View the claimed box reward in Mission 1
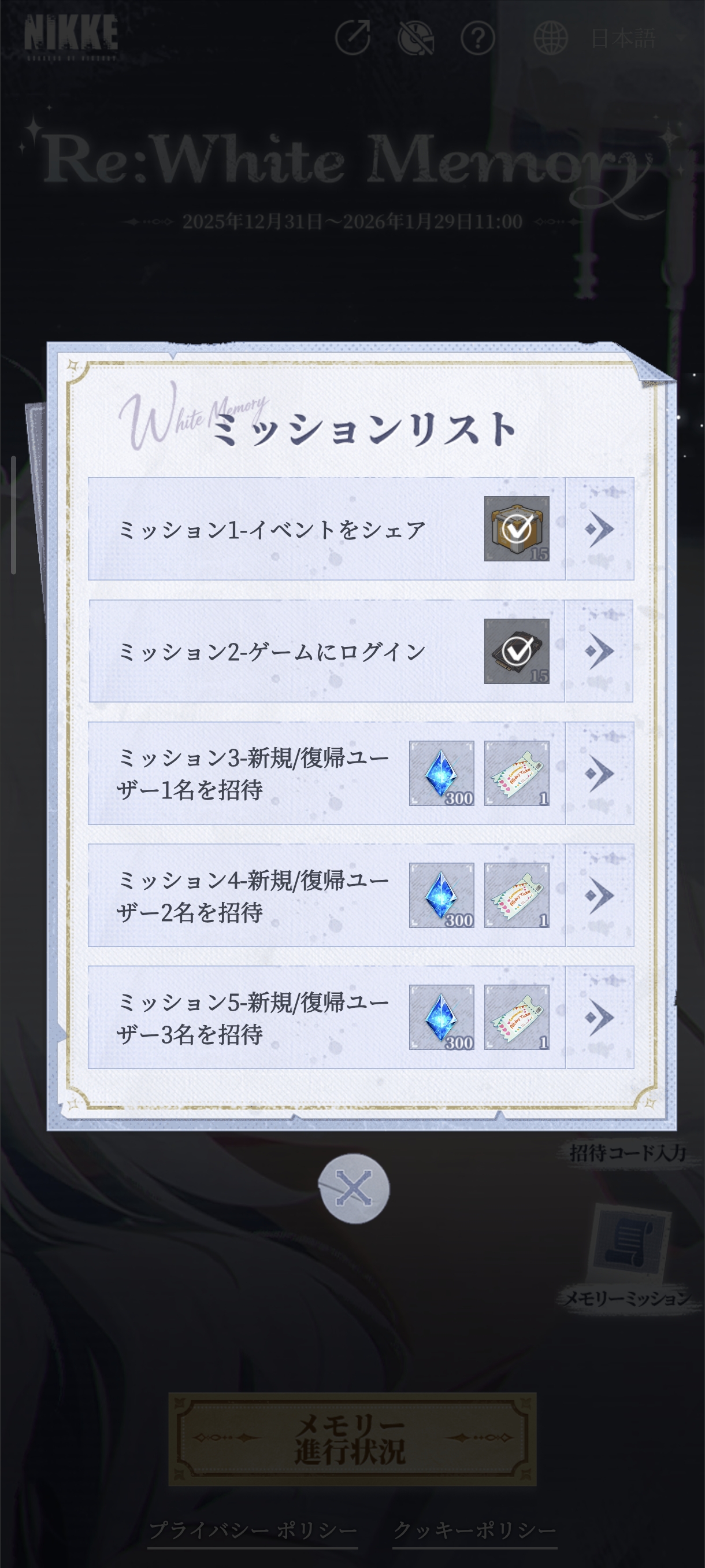This screenshot has width=705, height=1568. [517, 529]
